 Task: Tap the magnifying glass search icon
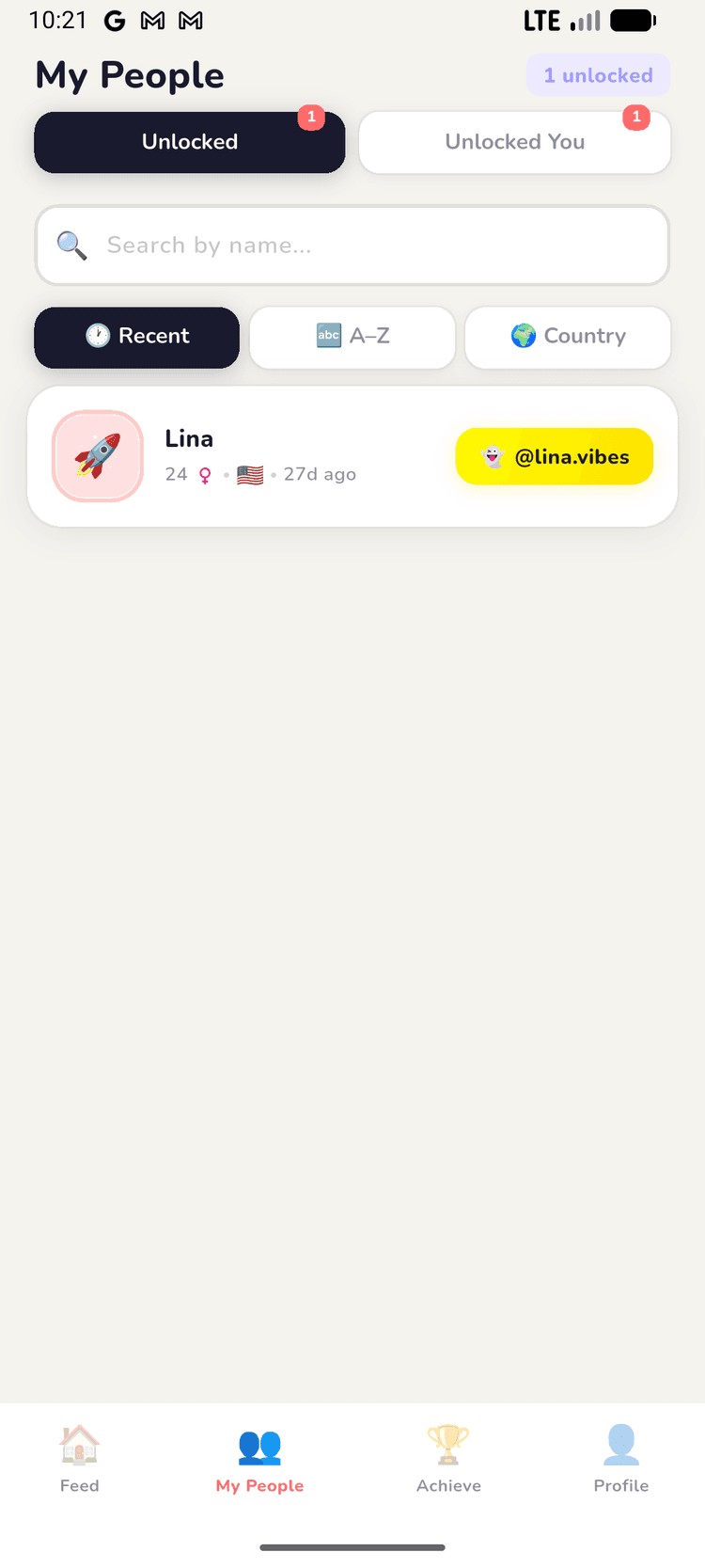click(70, 245)
